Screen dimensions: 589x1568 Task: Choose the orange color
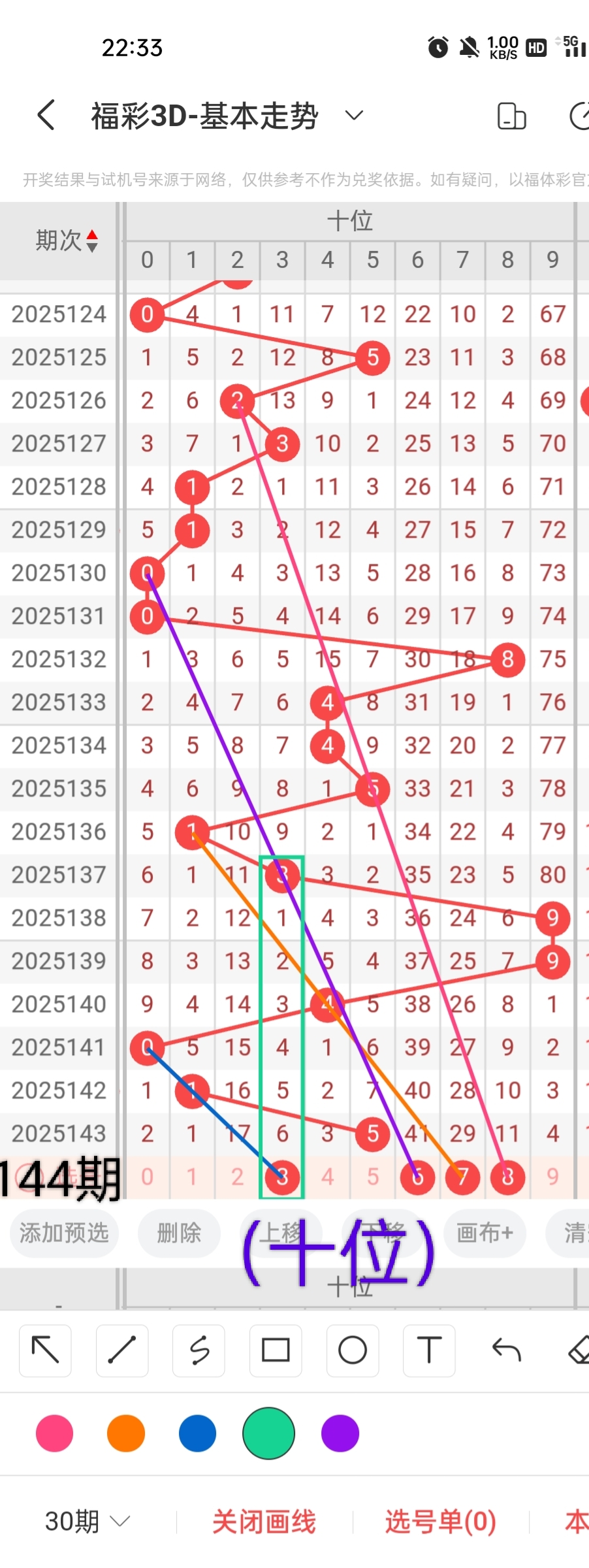(x=126, y=1433)
